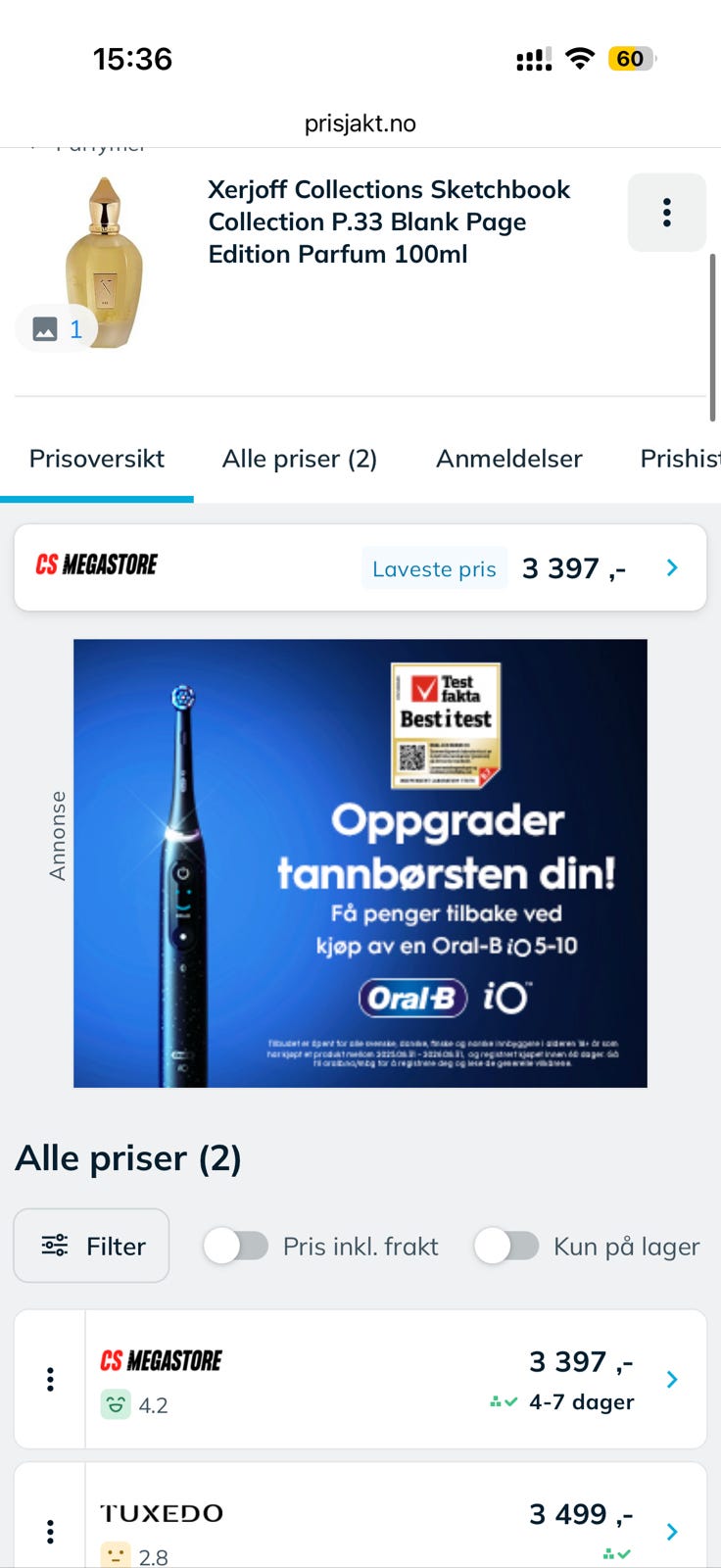This screenshot has height=1568, width=721.
Task: Open the Alle priser (2) tab
Action: tap(299, 458)
